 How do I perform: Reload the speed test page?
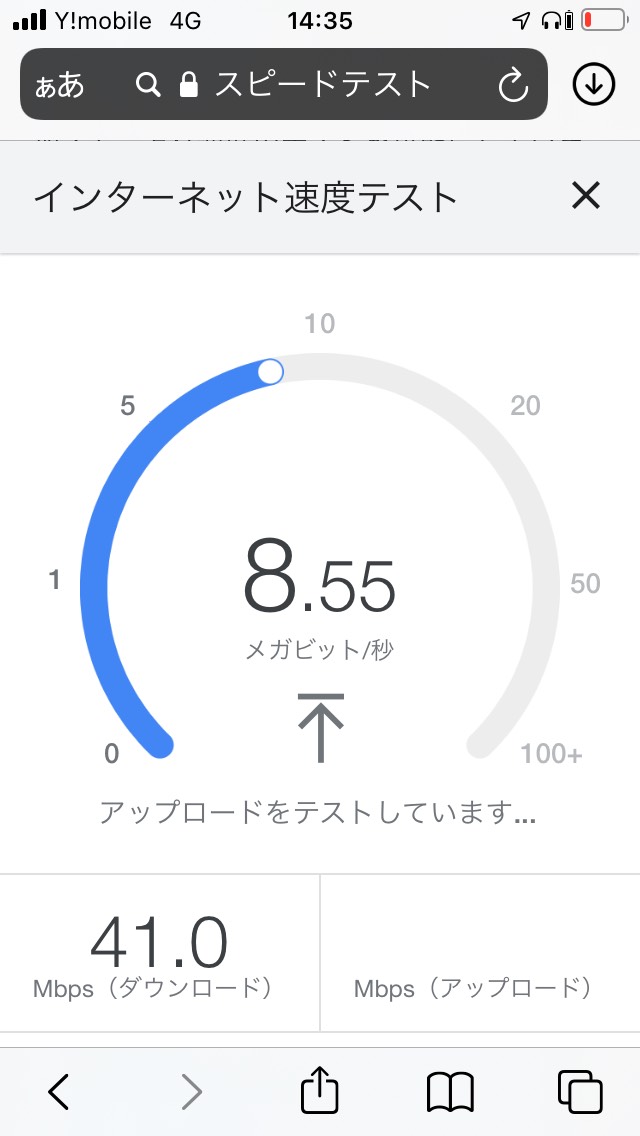pyautogui.click(x=513, y=86)
